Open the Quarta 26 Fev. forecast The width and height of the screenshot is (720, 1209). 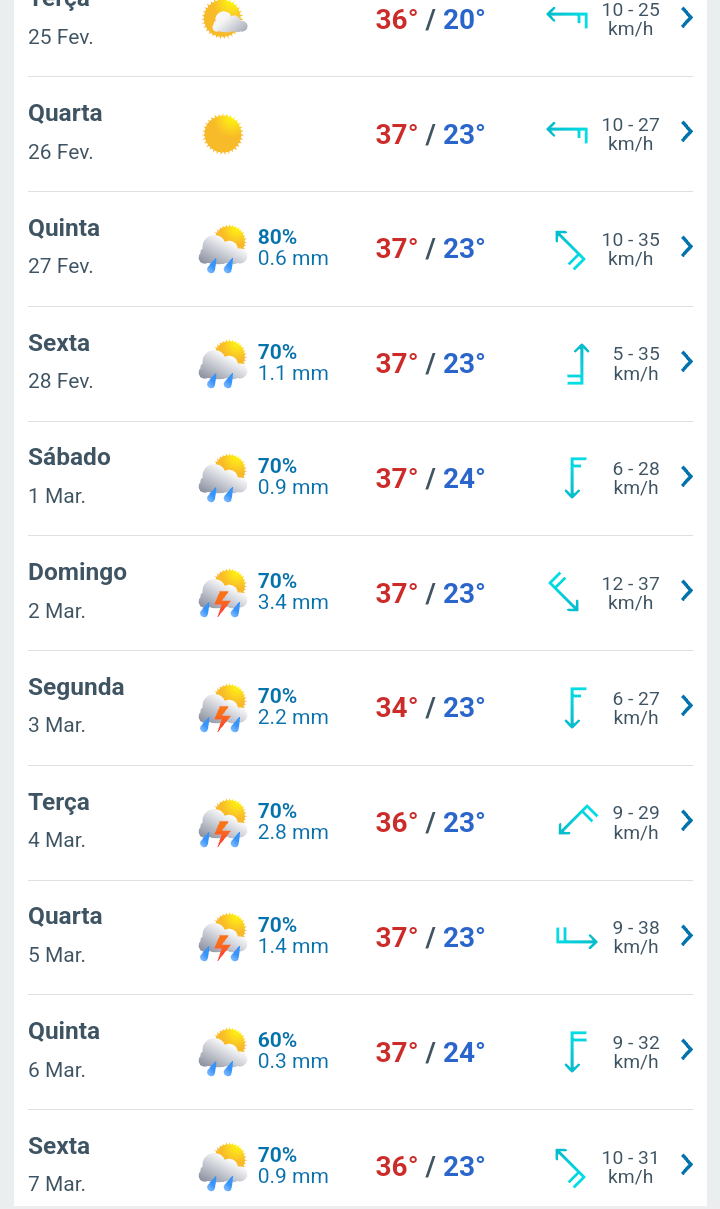coord(360,134)
